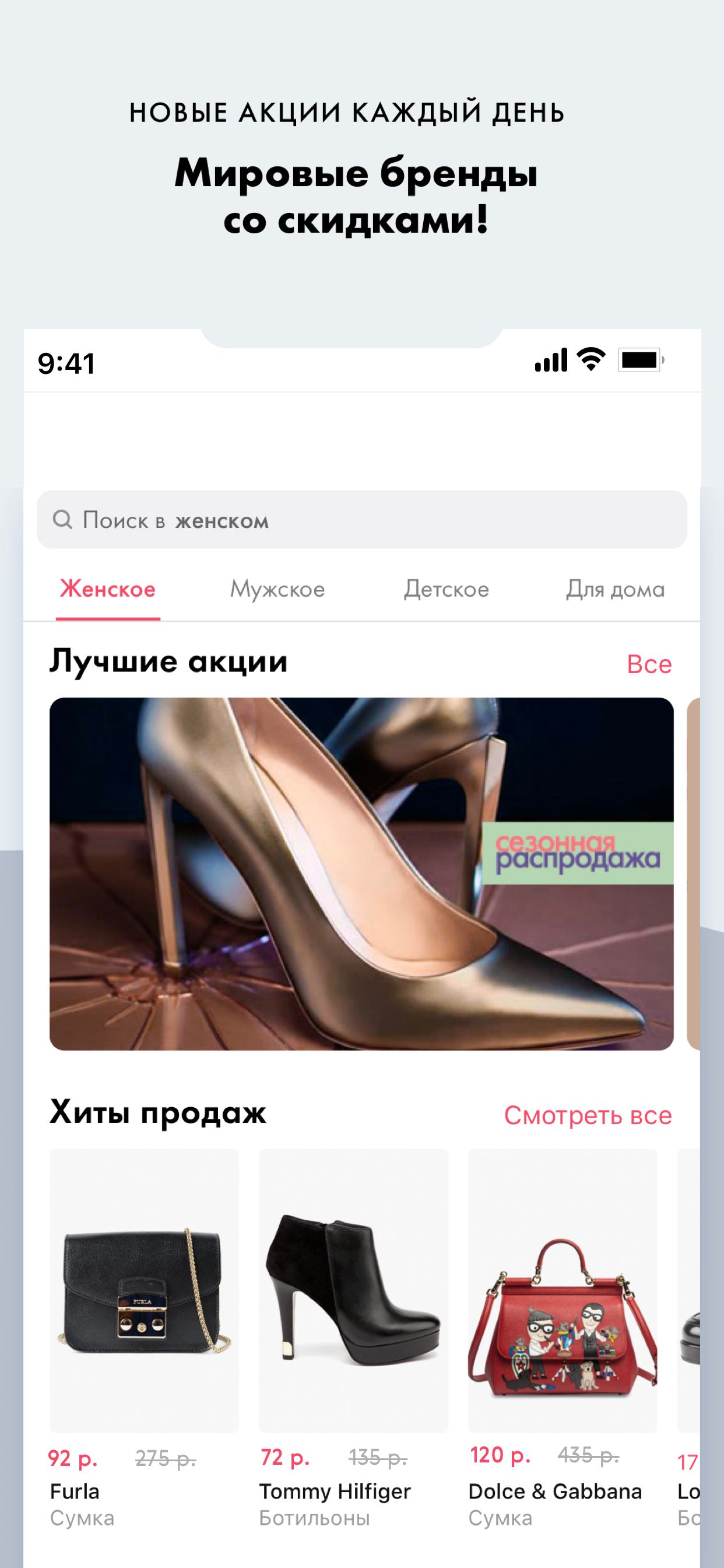Screen dimensions: 724x1568
Task: Click the magnifying glass search icon
Action: (x=64, y=520)
